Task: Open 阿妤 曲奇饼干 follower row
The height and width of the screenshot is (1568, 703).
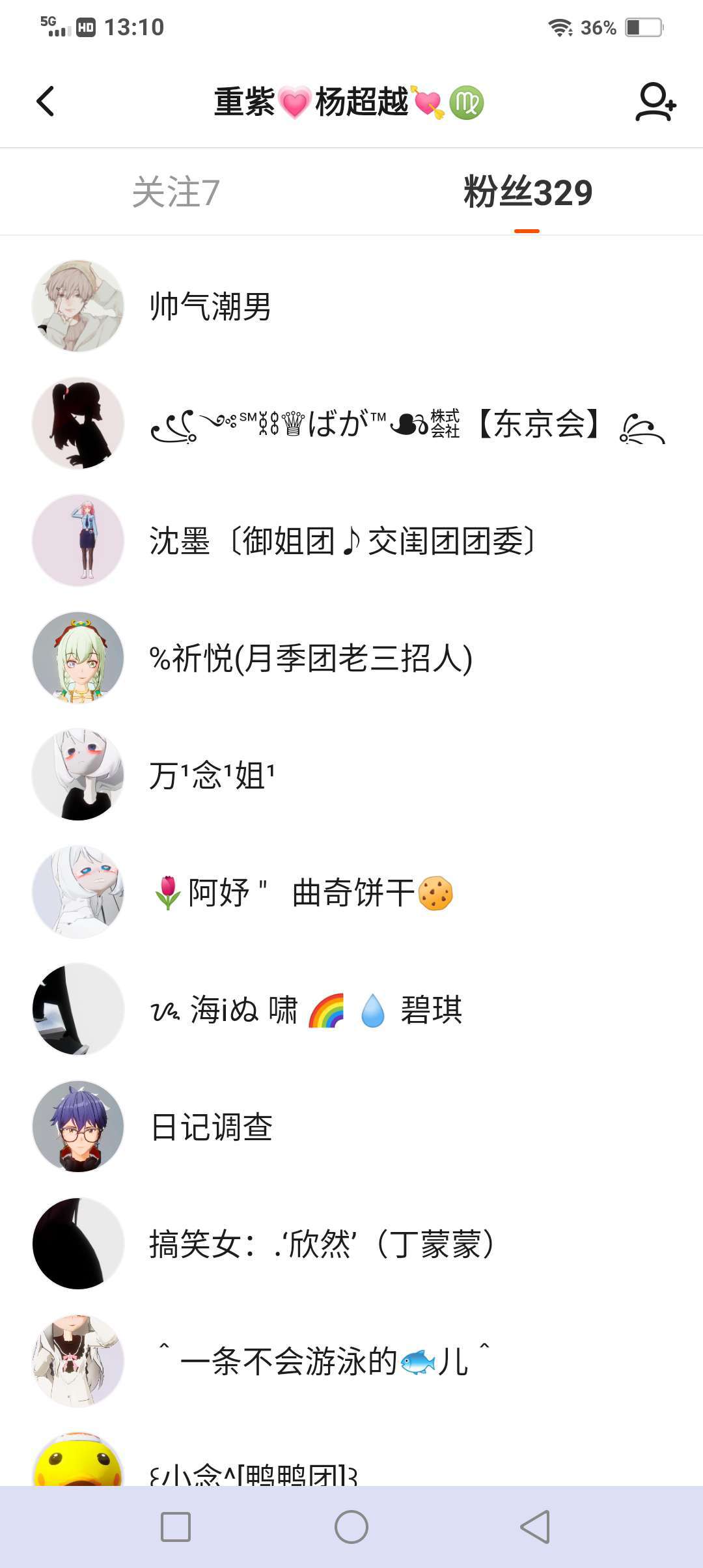Action: click(x=351, y=892)
